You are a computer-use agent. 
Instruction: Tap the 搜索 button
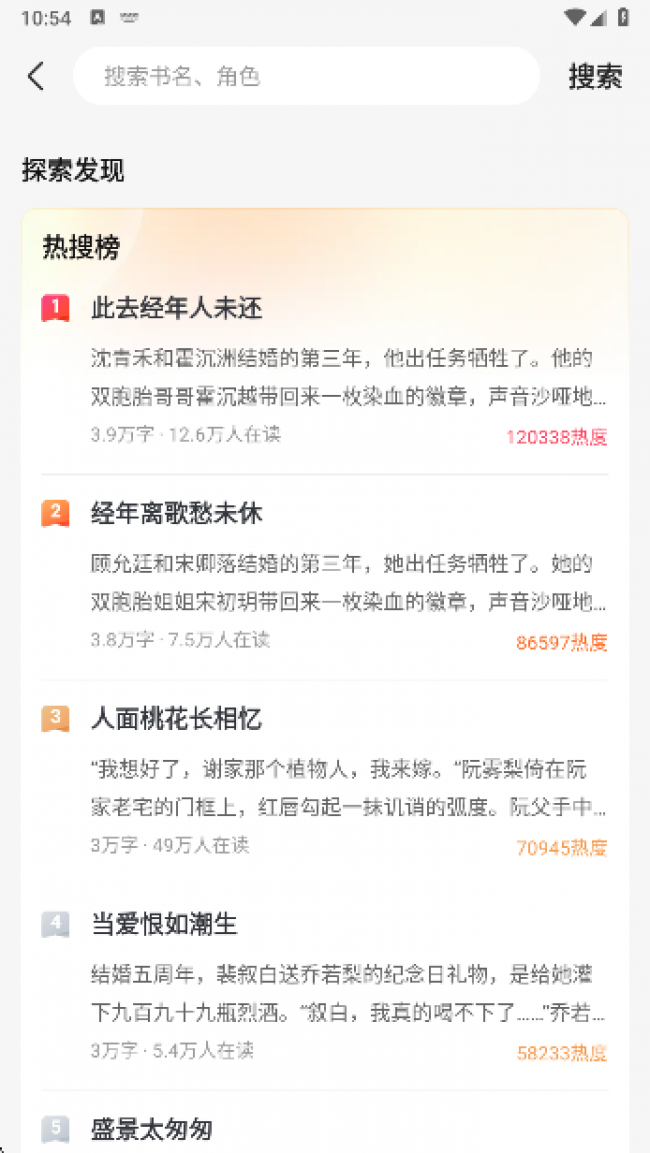tap(595, 76)
